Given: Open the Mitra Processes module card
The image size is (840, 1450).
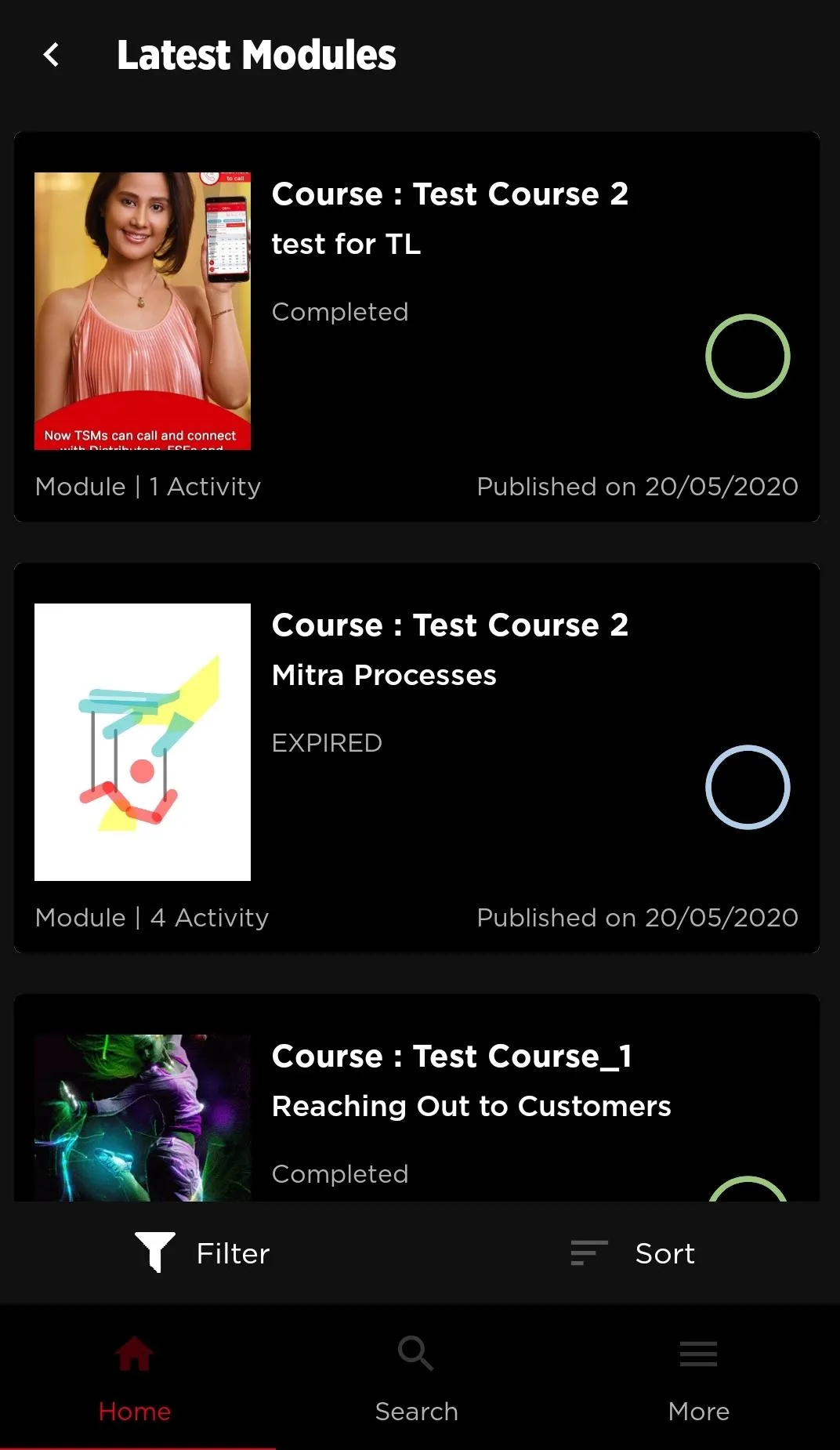Looking at the screenshot, I should (416, 757).
